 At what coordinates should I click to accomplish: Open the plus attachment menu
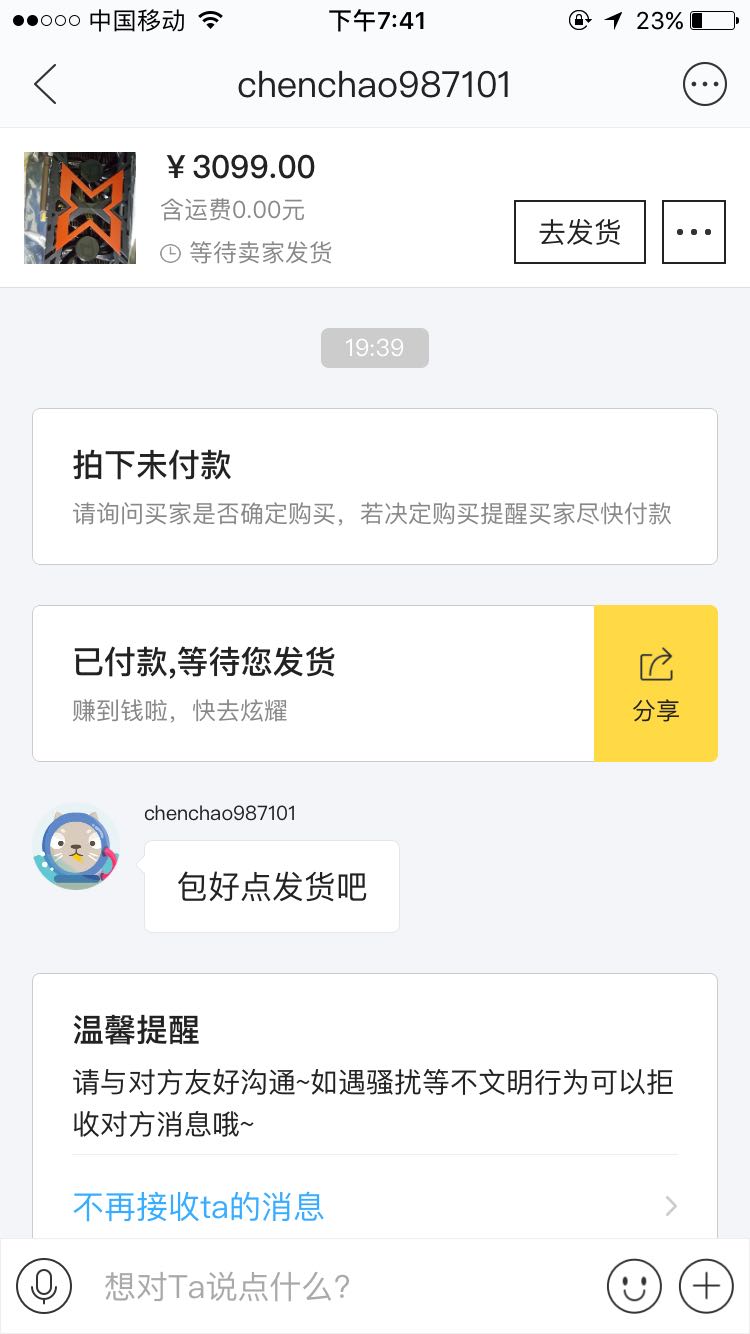[x=706, y=1285]
